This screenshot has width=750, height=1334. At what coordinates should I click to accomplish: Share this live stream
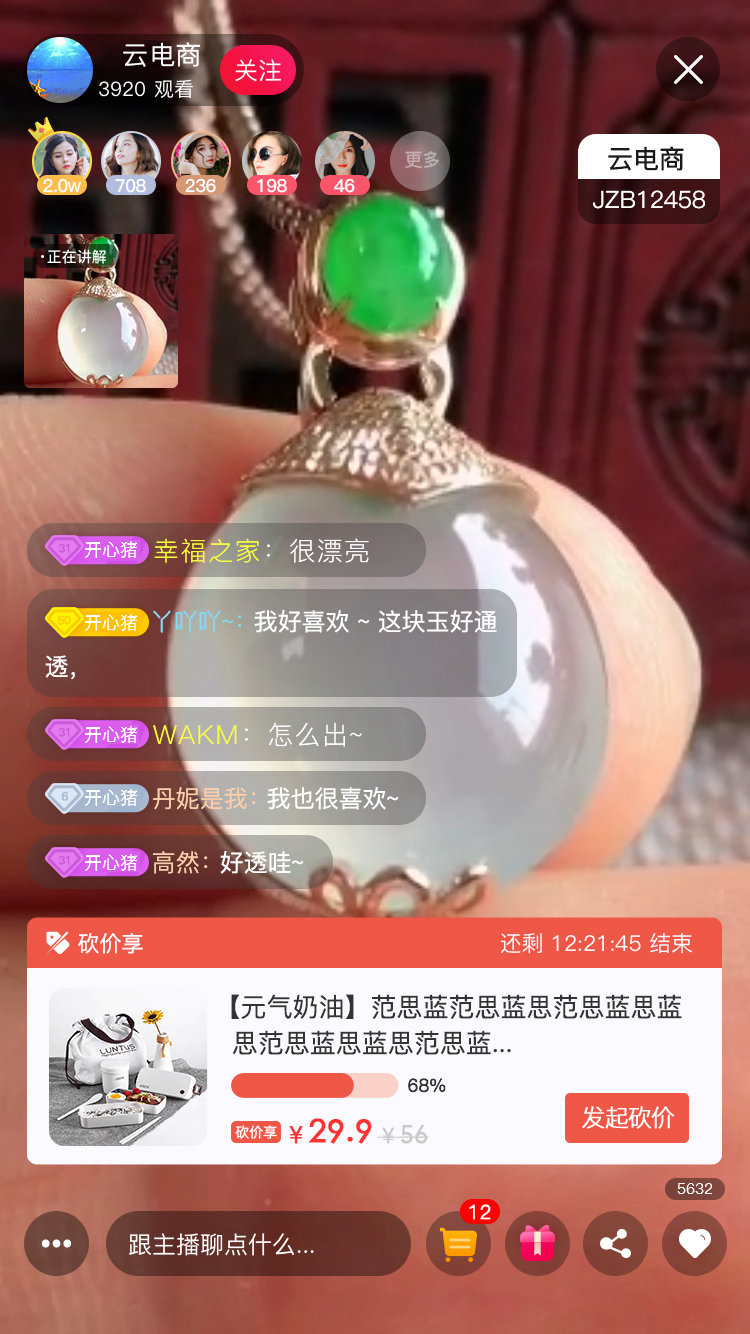pos(615,1244)
